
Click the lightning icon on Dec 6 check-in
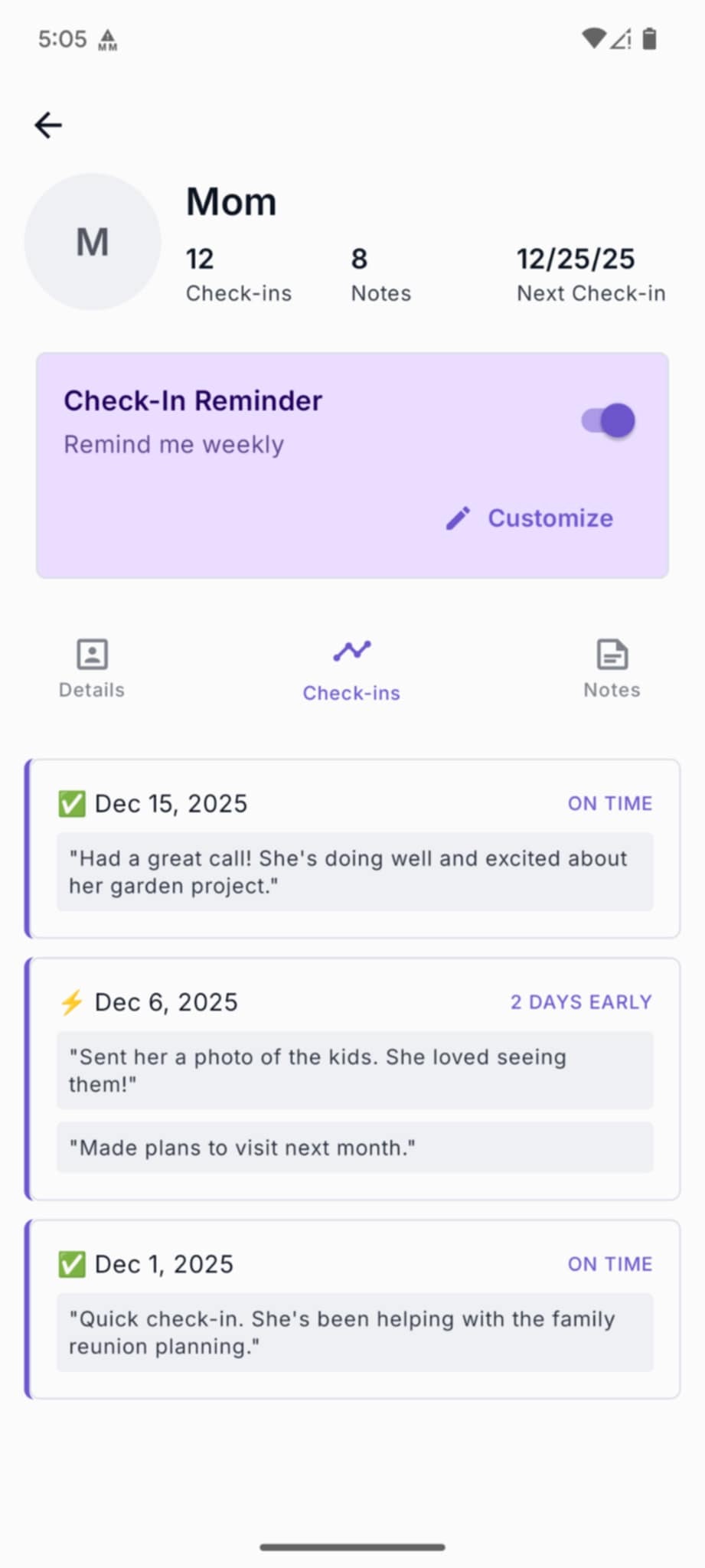pos(71,1001)
